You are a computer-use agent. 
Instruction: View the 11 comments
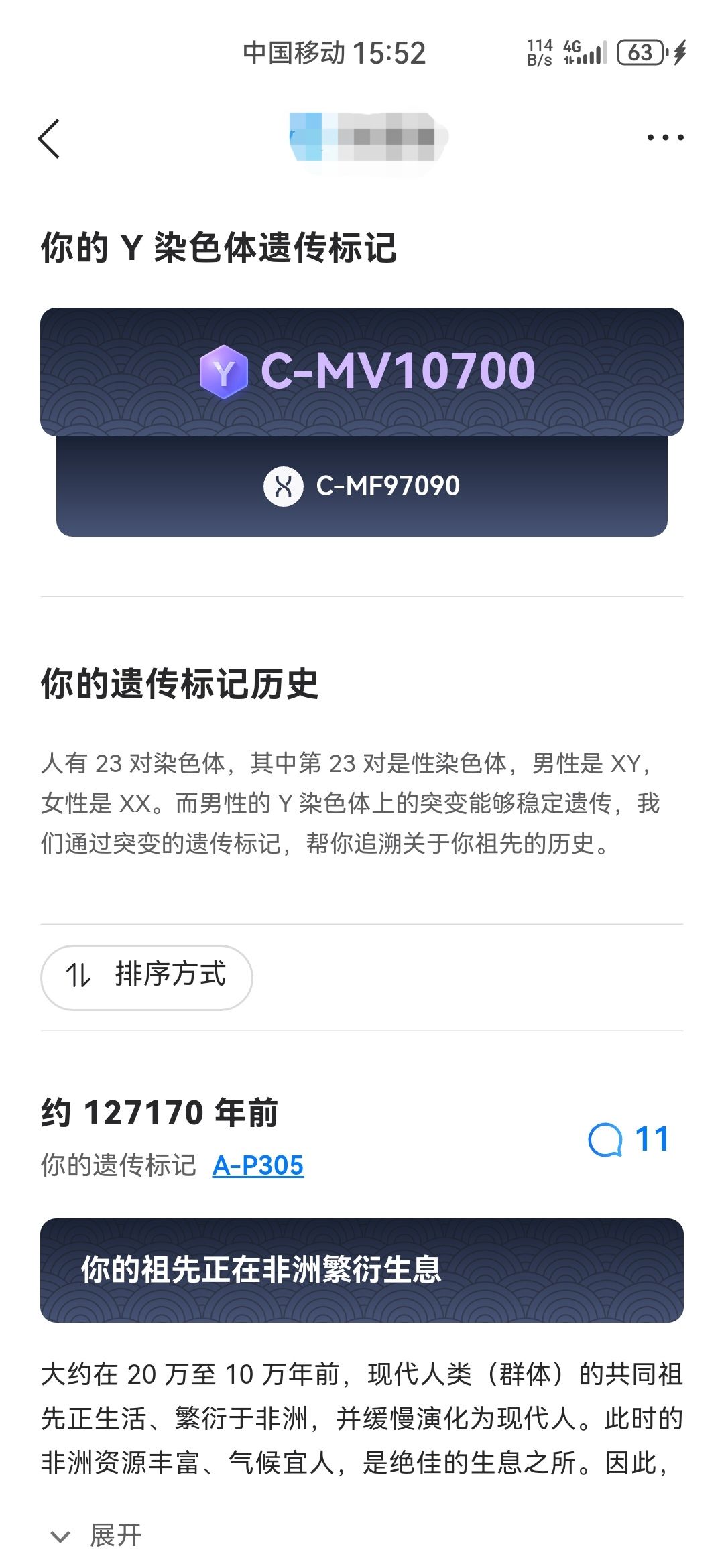628,1139
